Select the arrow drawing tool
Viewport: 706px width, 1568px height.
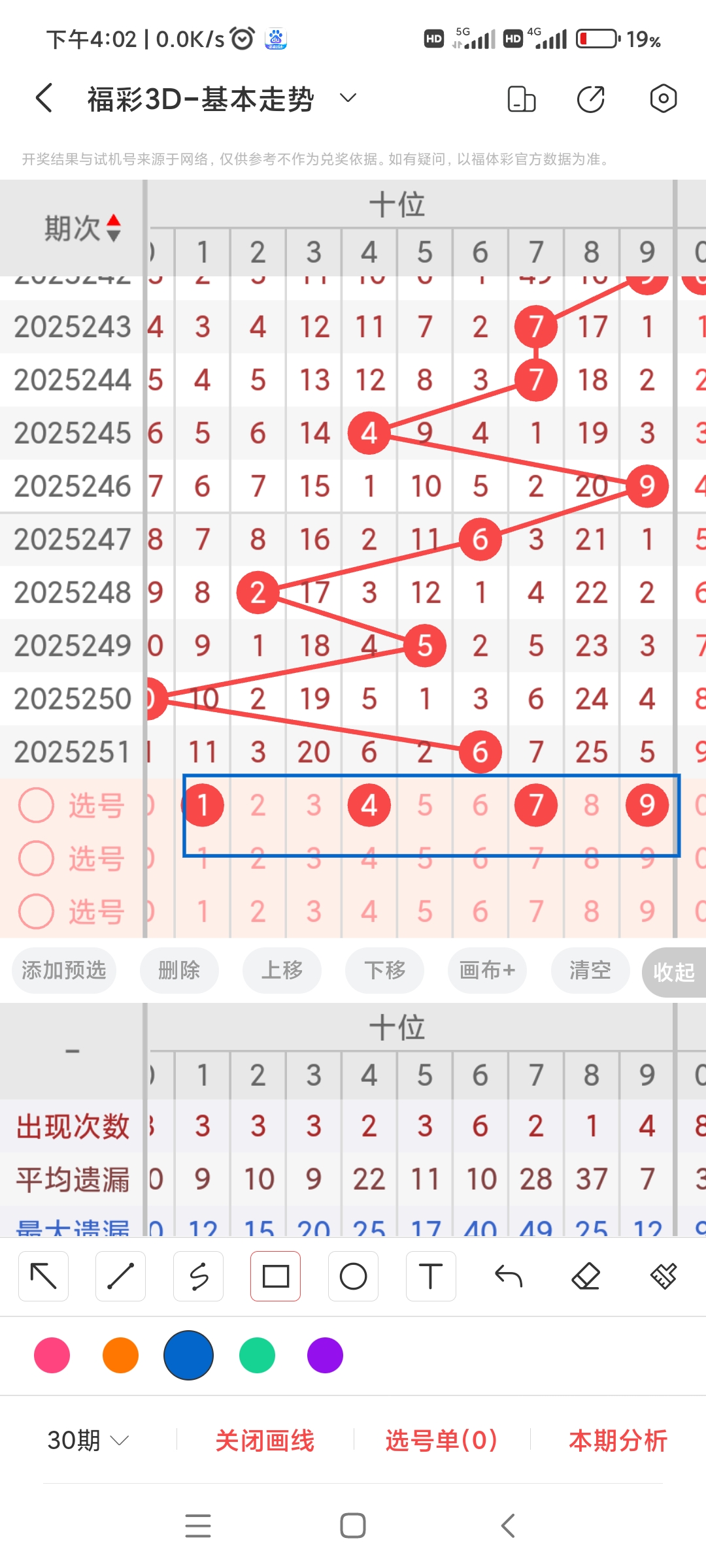pos(43,1275)
